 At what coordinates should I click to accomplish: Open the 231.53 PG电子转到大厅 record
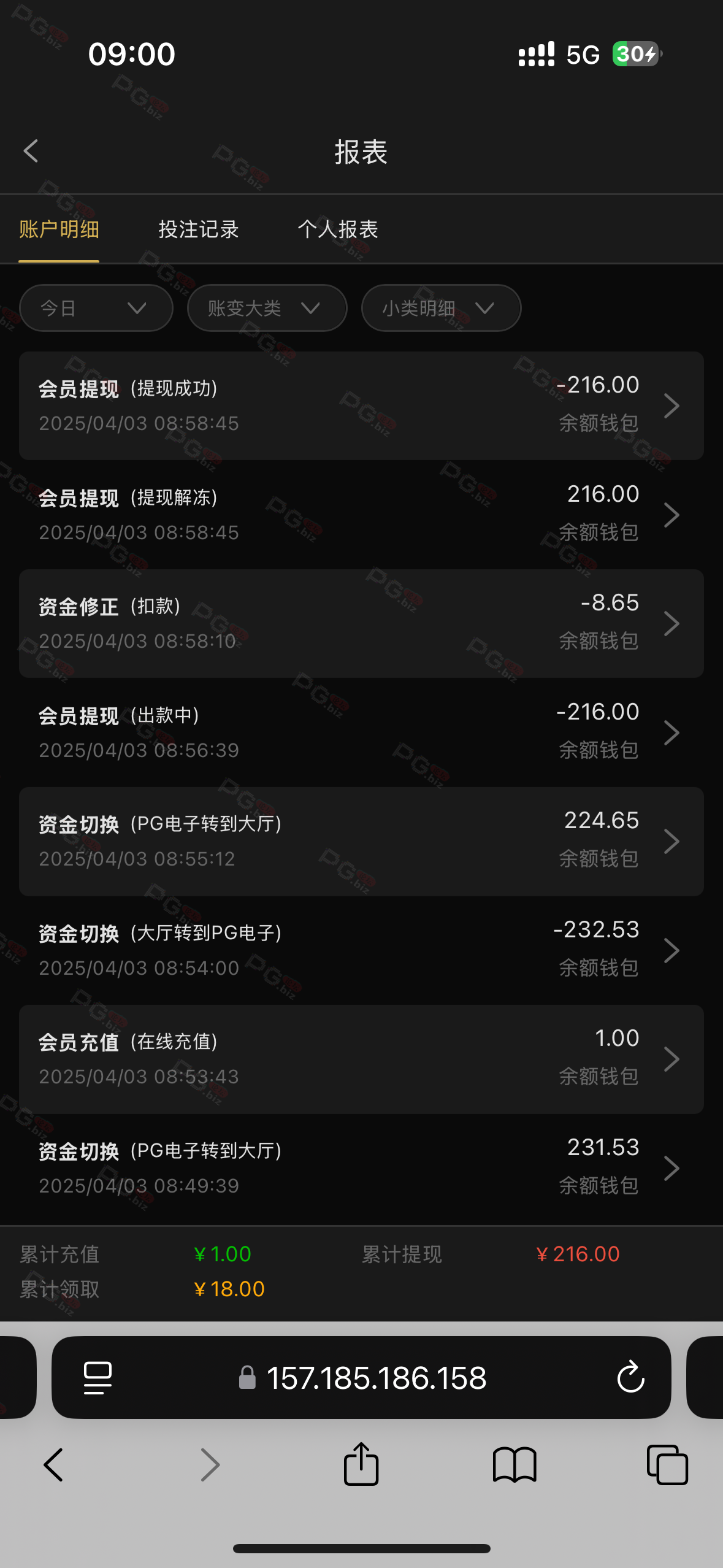pos(361,1168)
